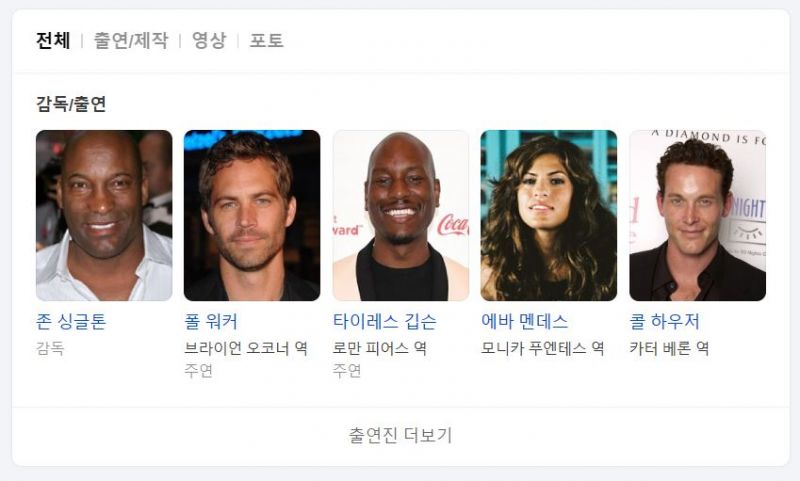This screenshot has width=800, height=481.
Task: View 타이레스 깁슨's profile photo
Action: [x=400, y=215]
